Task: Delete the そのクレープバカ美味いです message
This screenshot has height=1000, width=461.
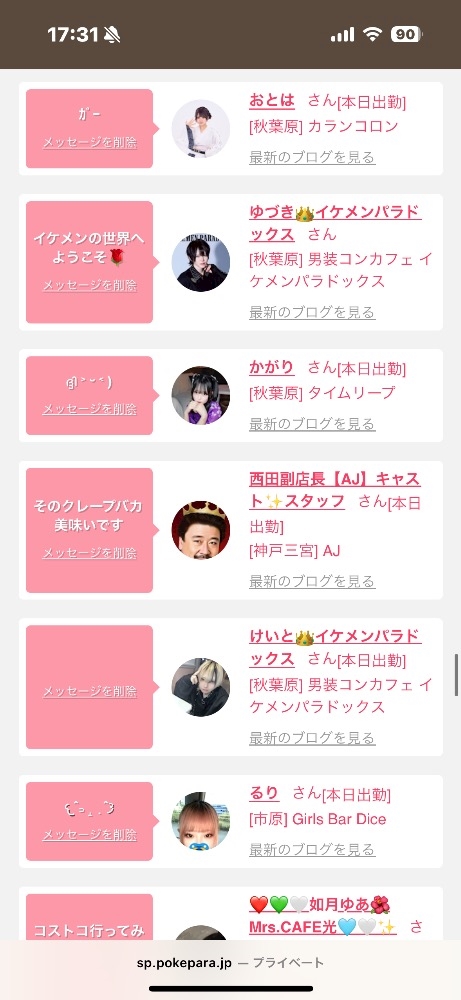Action: click(x=90, y=553)
